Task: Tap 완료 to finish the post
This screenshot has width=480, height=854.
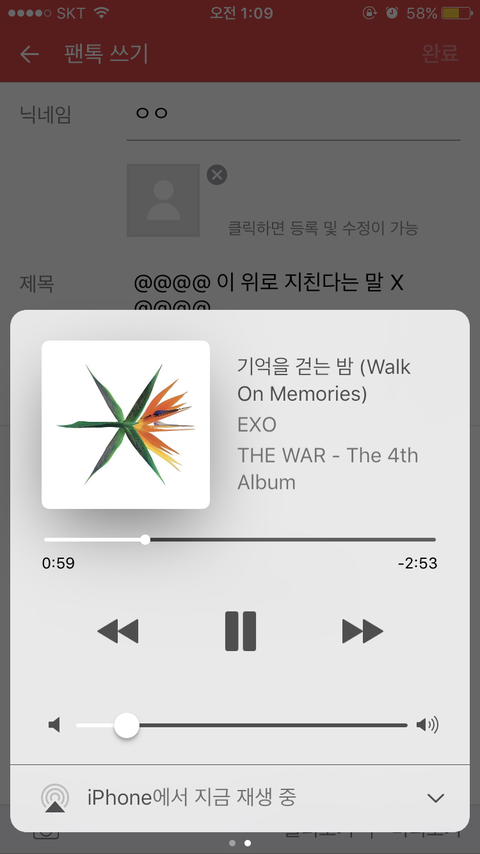Action: click(440, 53)
